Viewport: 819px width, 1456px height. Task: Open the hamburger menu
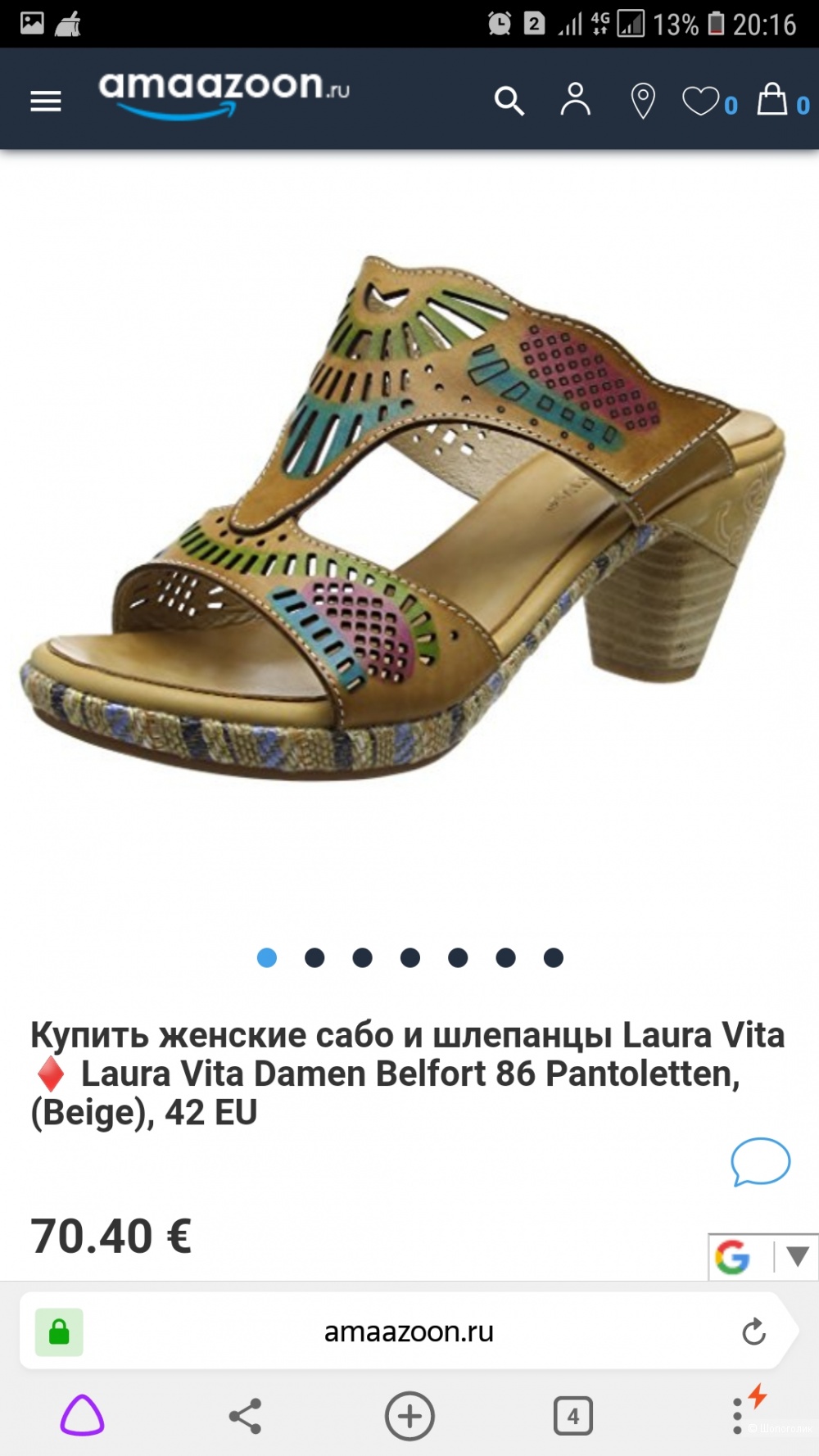(x=46, y=102)
